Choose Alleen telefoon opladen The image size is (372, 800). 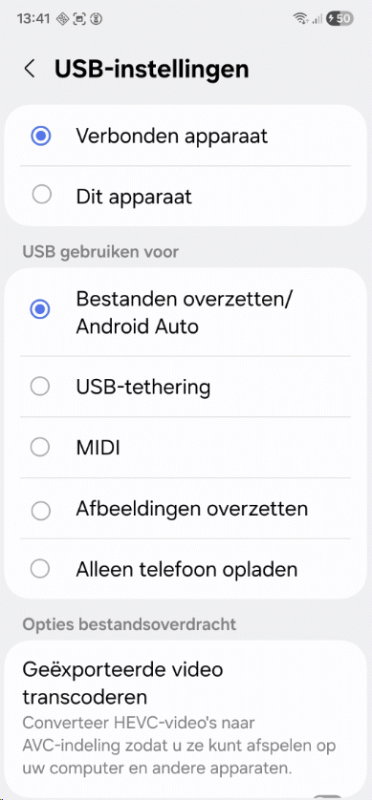[x=185, y=569]
